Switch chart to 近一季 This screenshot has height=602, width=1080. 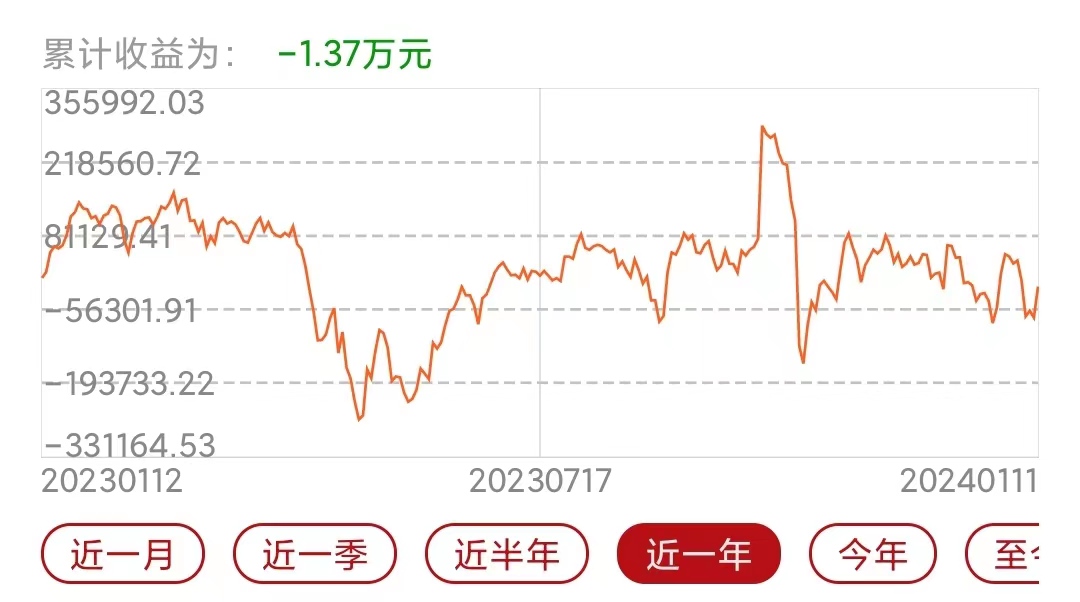pyautogui.click(x=315, y=554)
